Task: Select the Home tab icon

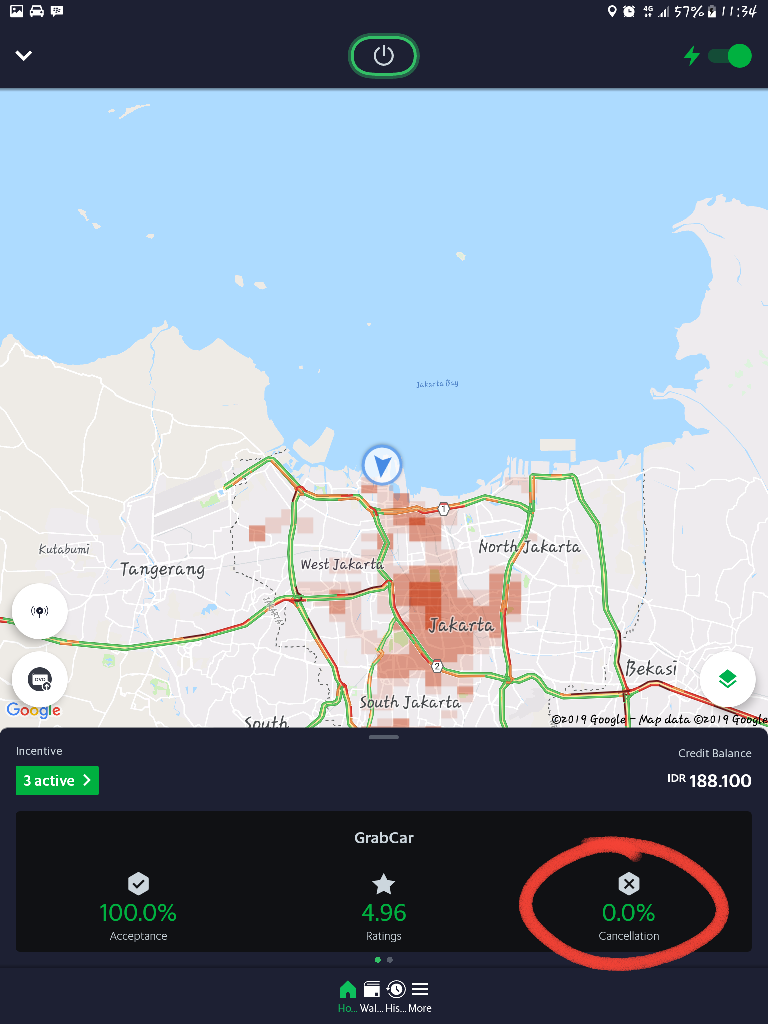Action: point(348,988)
